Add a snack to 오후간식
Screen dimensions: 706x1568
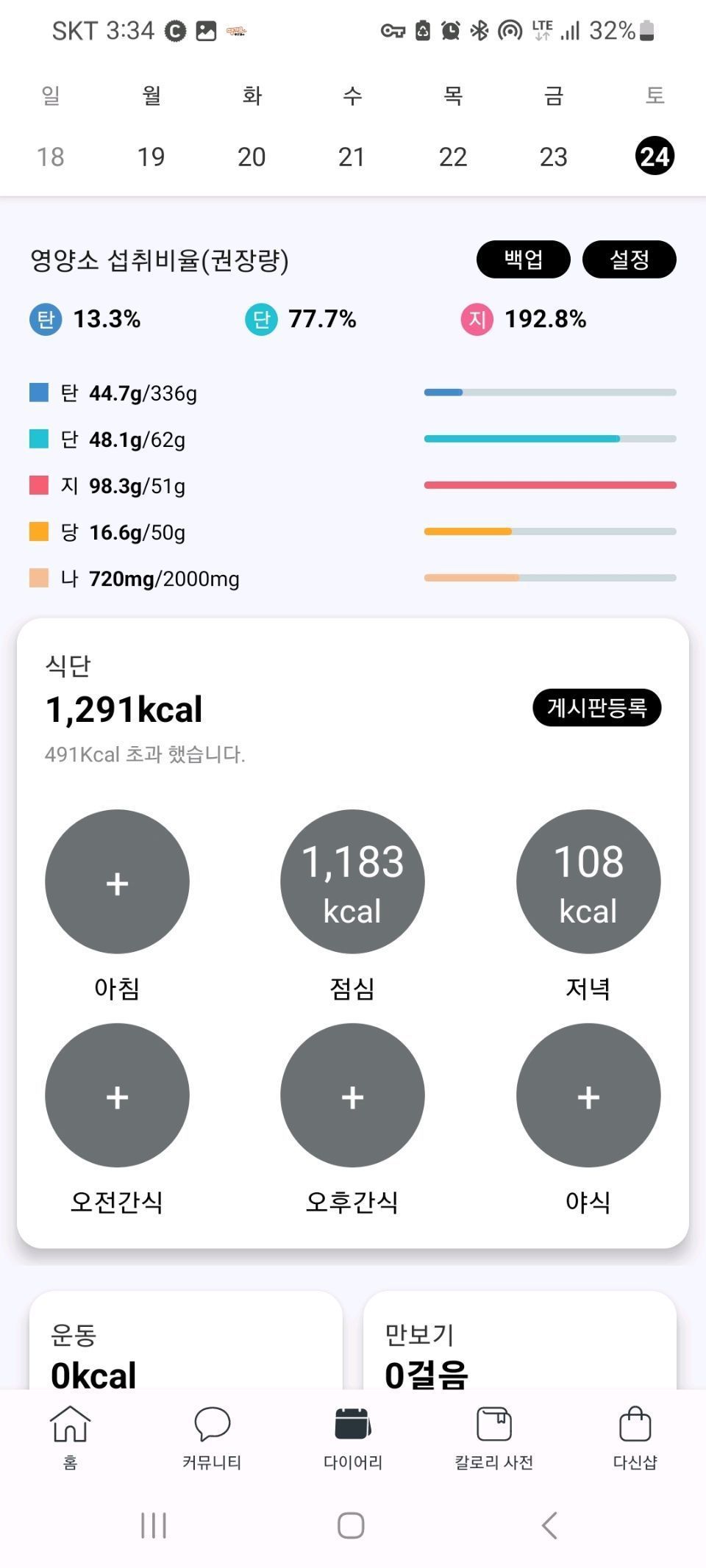point(352,1096)
